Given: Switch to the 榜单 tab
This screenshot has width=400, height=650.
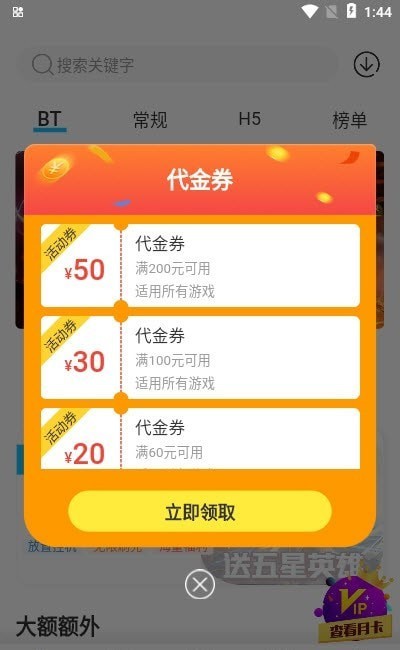Looking at the screenshot, I should tap(349, 120).
